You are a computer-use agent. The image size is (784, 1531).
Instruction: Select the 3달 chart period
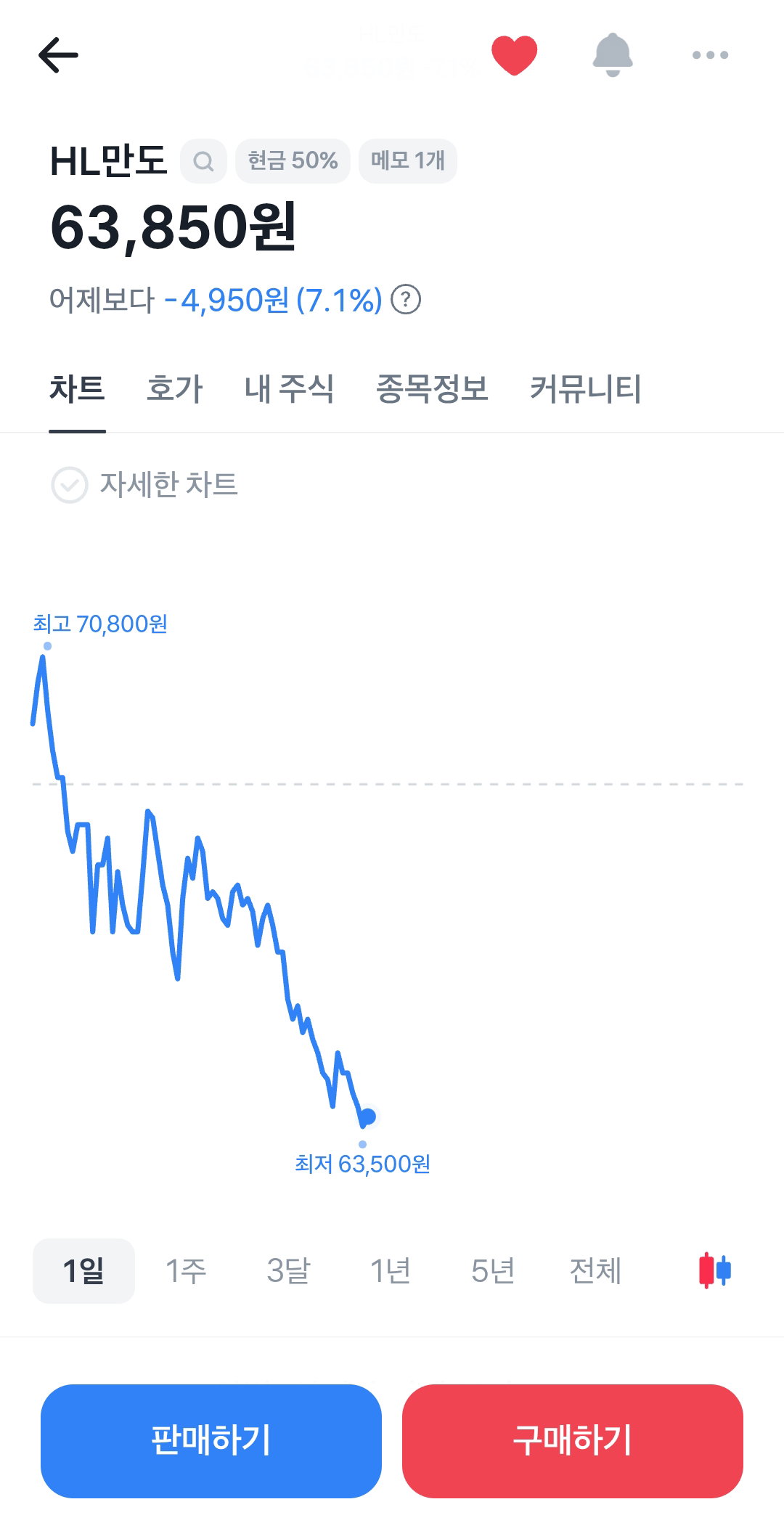pos(288,1271)
